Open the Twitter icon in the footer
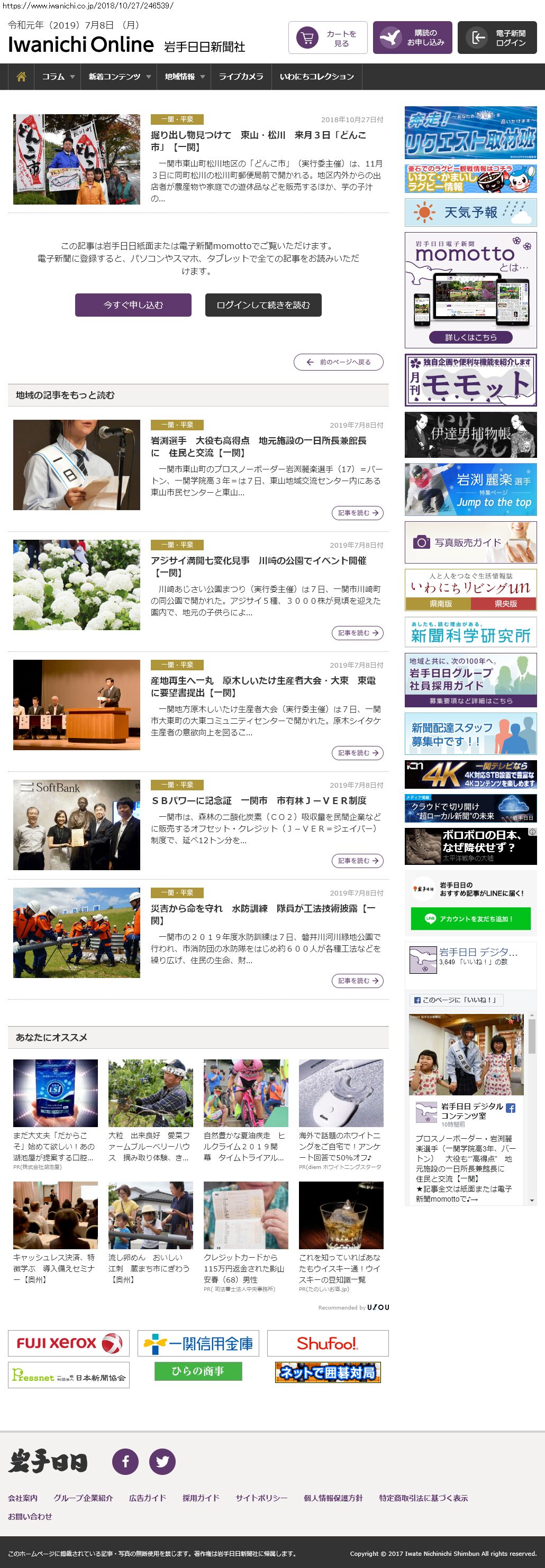The width and height of the screenshot is (545, 1568). [162, 1461]
